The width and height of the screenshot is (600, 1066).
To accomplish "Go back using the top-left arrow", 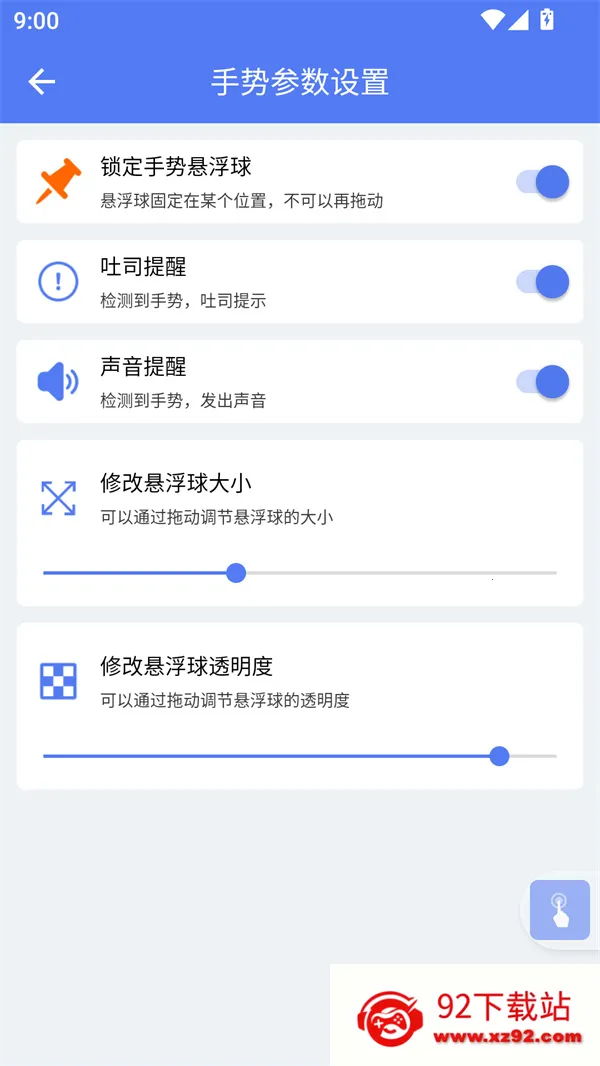I will click(41, 82).
